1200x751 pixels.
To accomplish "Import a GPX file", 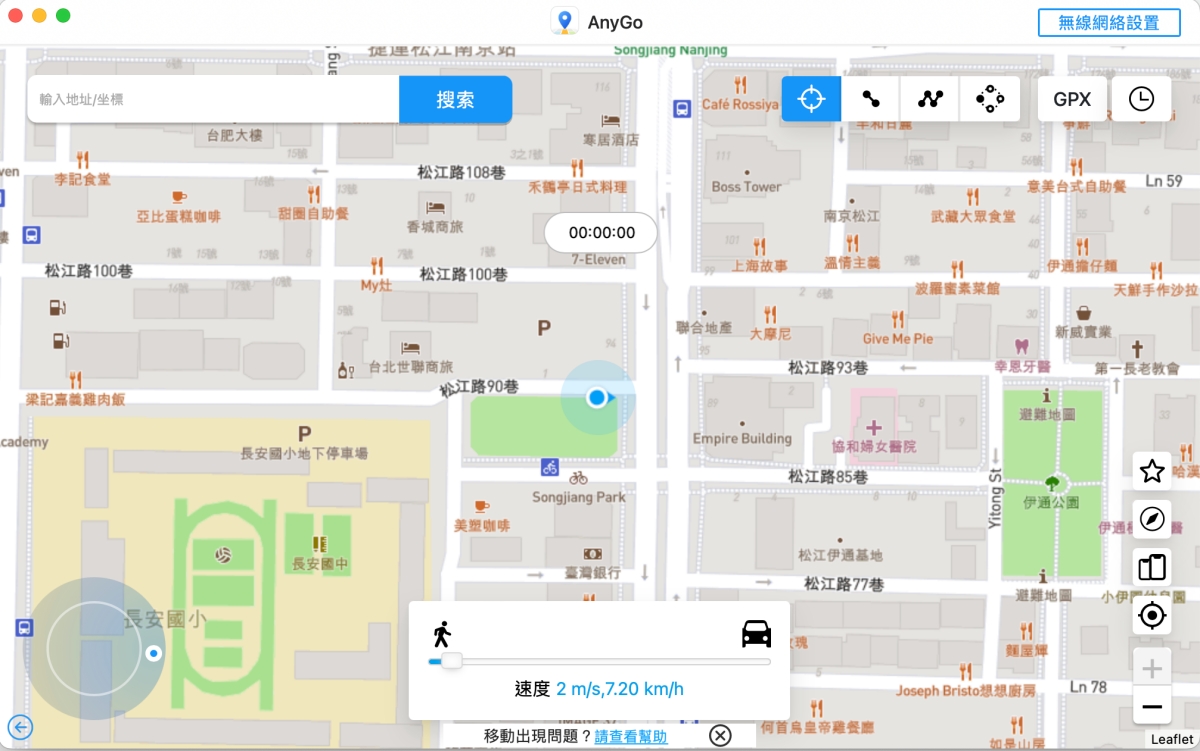I will tap(1072, 99).
